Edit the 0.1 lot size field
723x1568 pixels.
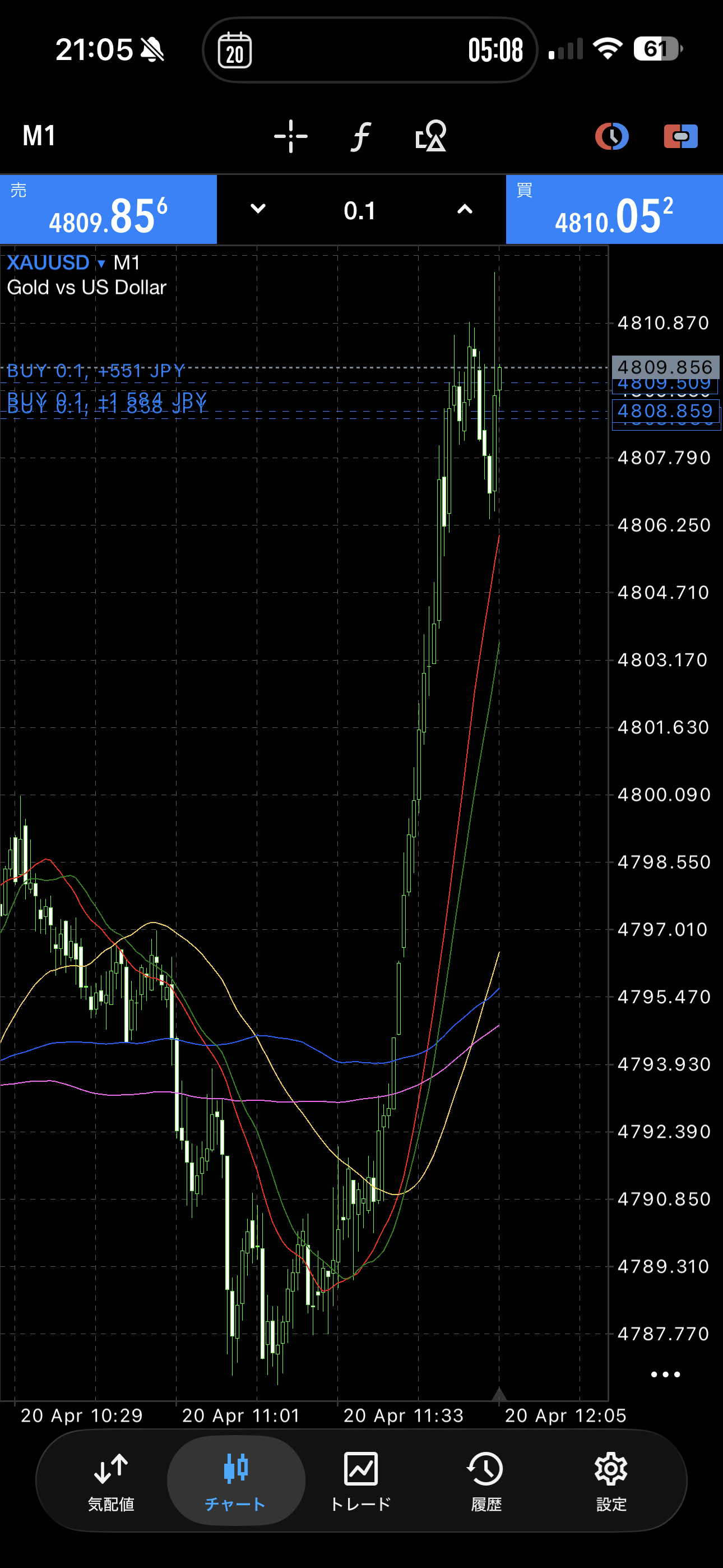[360, 211]
